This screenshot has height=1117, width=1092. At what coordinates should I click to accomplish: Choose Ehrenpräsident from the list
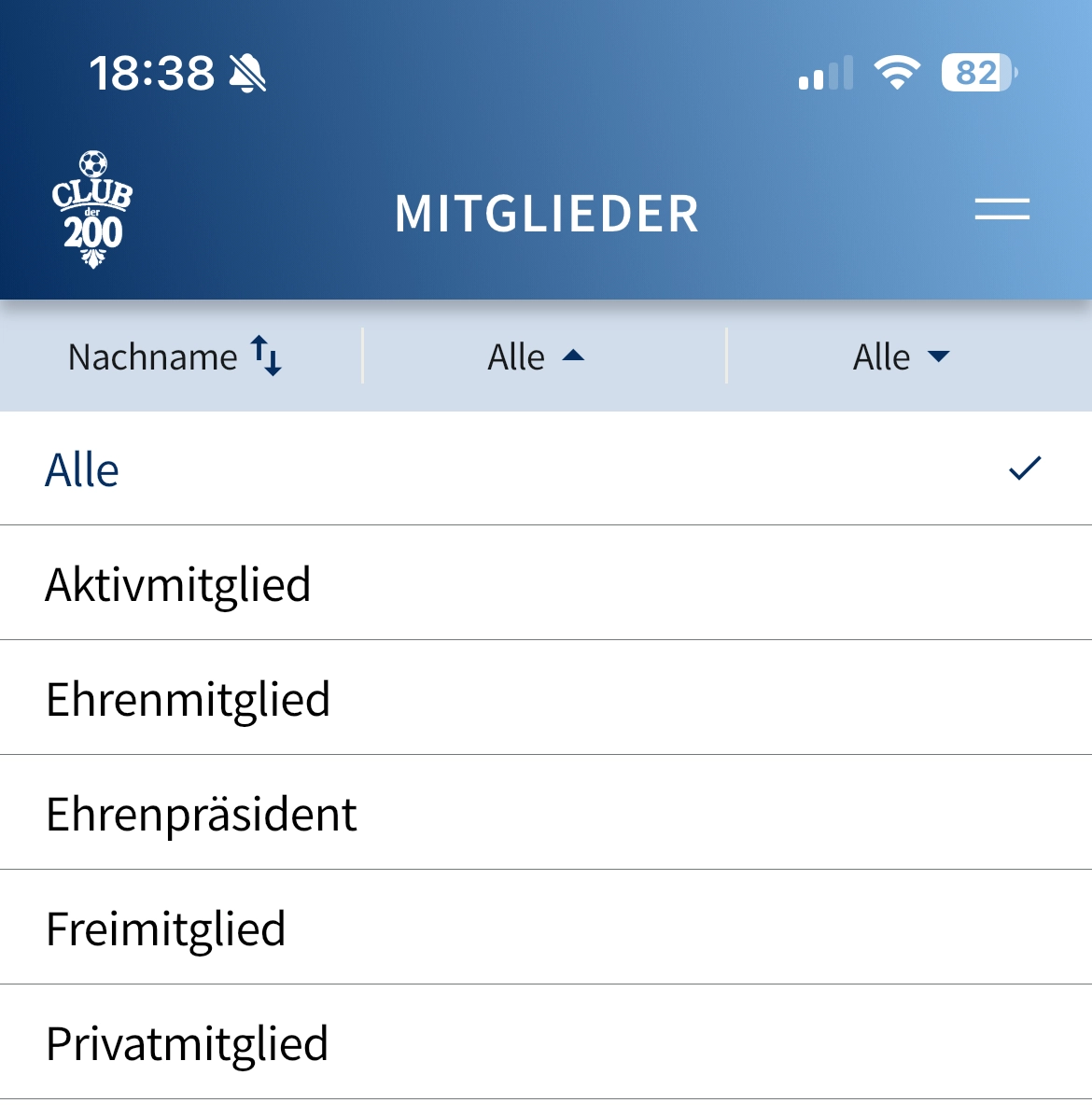tap(200, 812)
